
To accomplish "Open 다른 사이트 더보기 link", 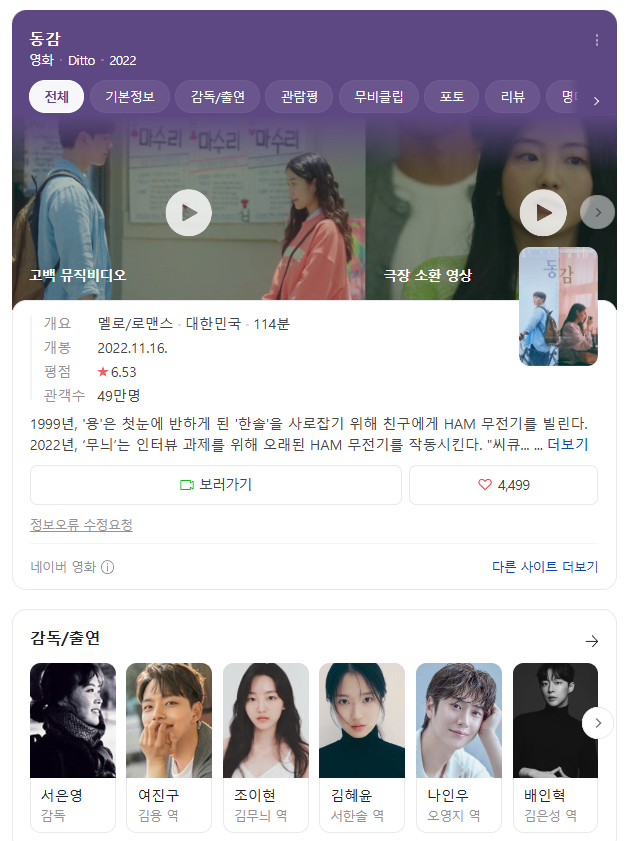I will coord(544,566).
